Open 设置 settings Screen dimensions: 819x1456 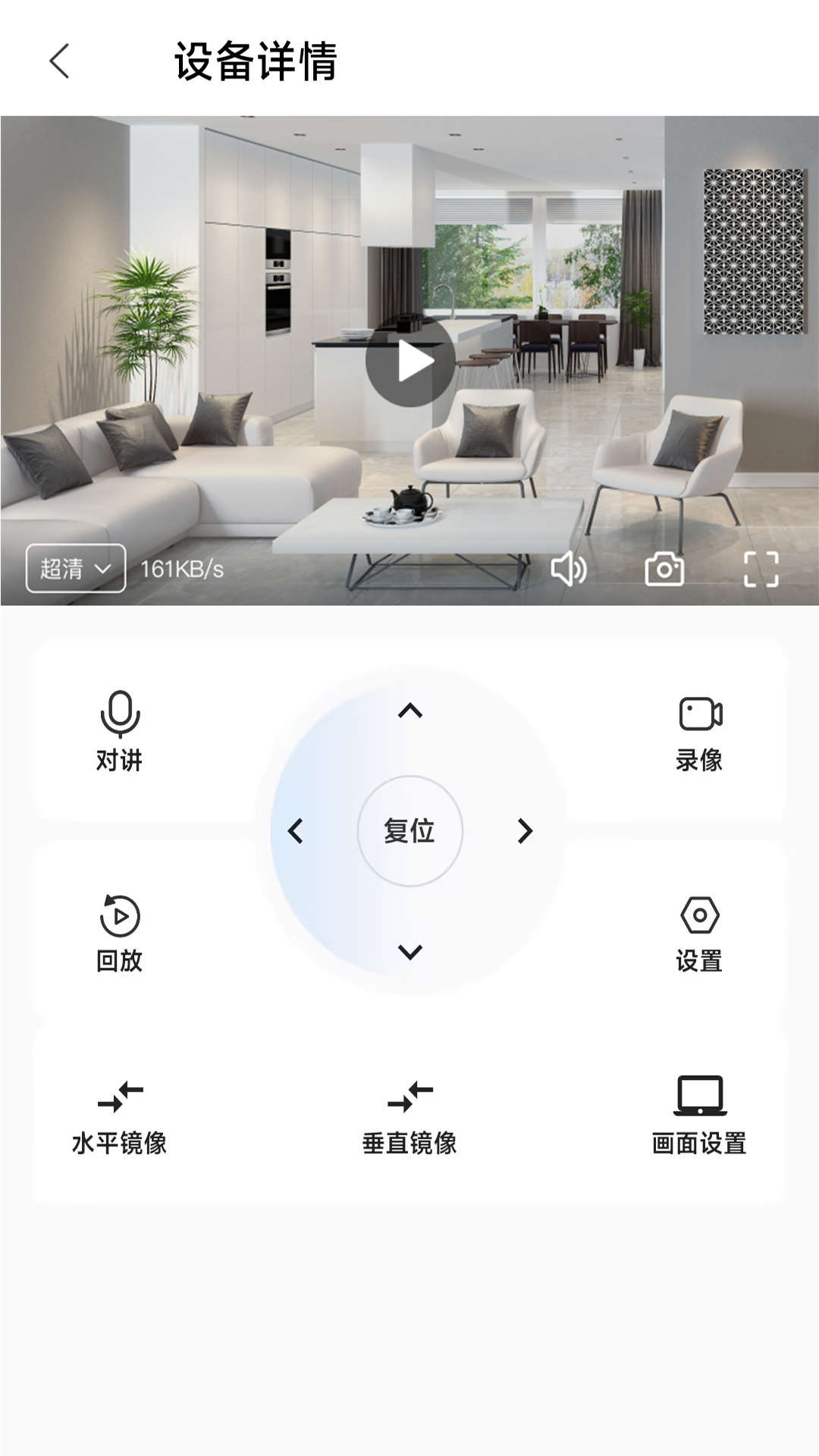pos(699,933)
